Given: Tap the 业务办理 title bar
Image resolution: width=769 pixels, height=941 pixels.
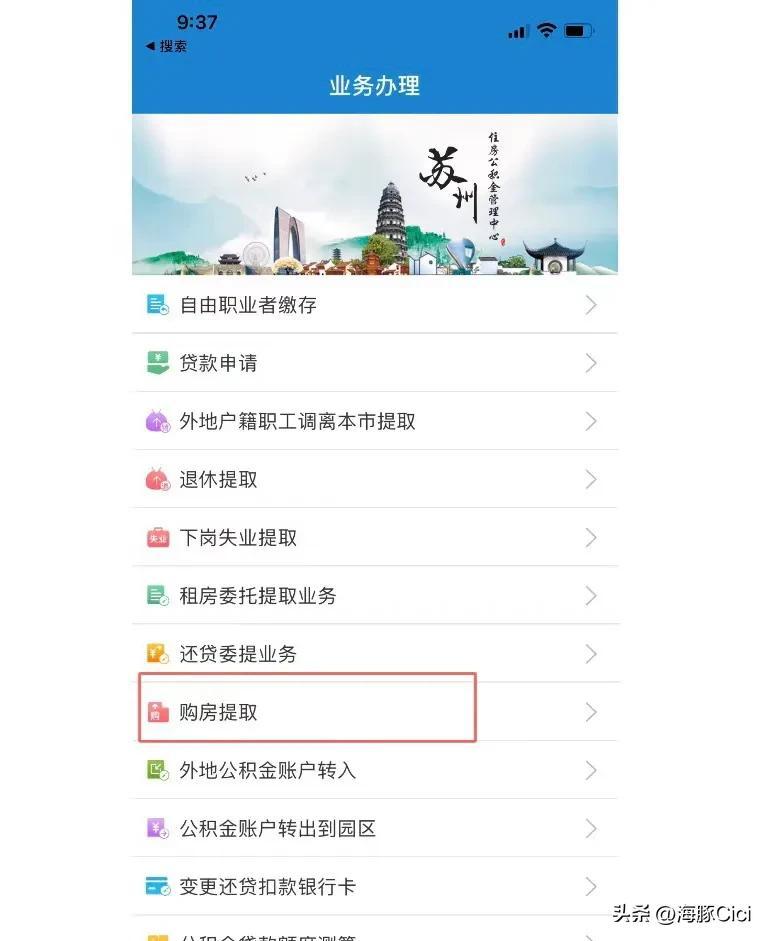Looking at the screenshot, I should [x=374, y=86].
